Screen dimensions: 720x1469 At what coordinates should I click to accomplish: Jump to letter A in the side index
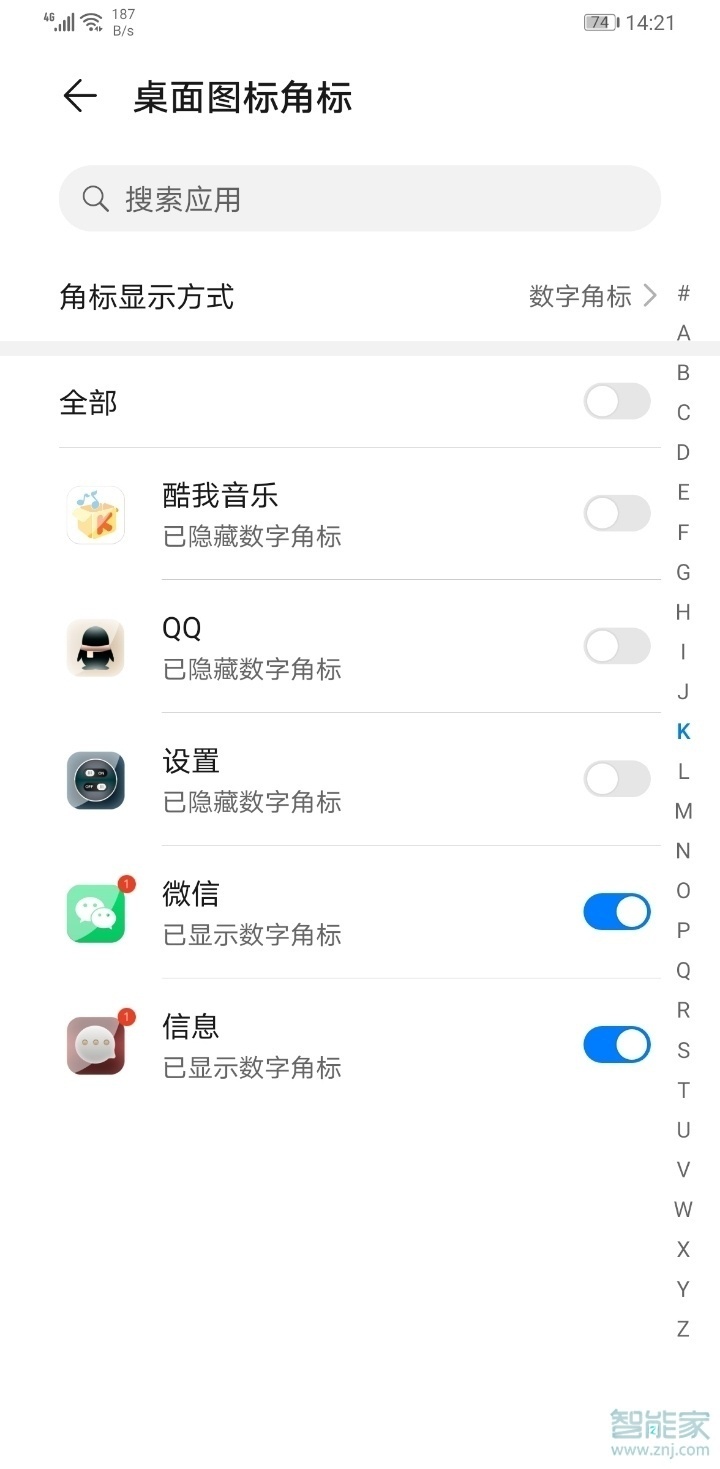tap(682, 333)
